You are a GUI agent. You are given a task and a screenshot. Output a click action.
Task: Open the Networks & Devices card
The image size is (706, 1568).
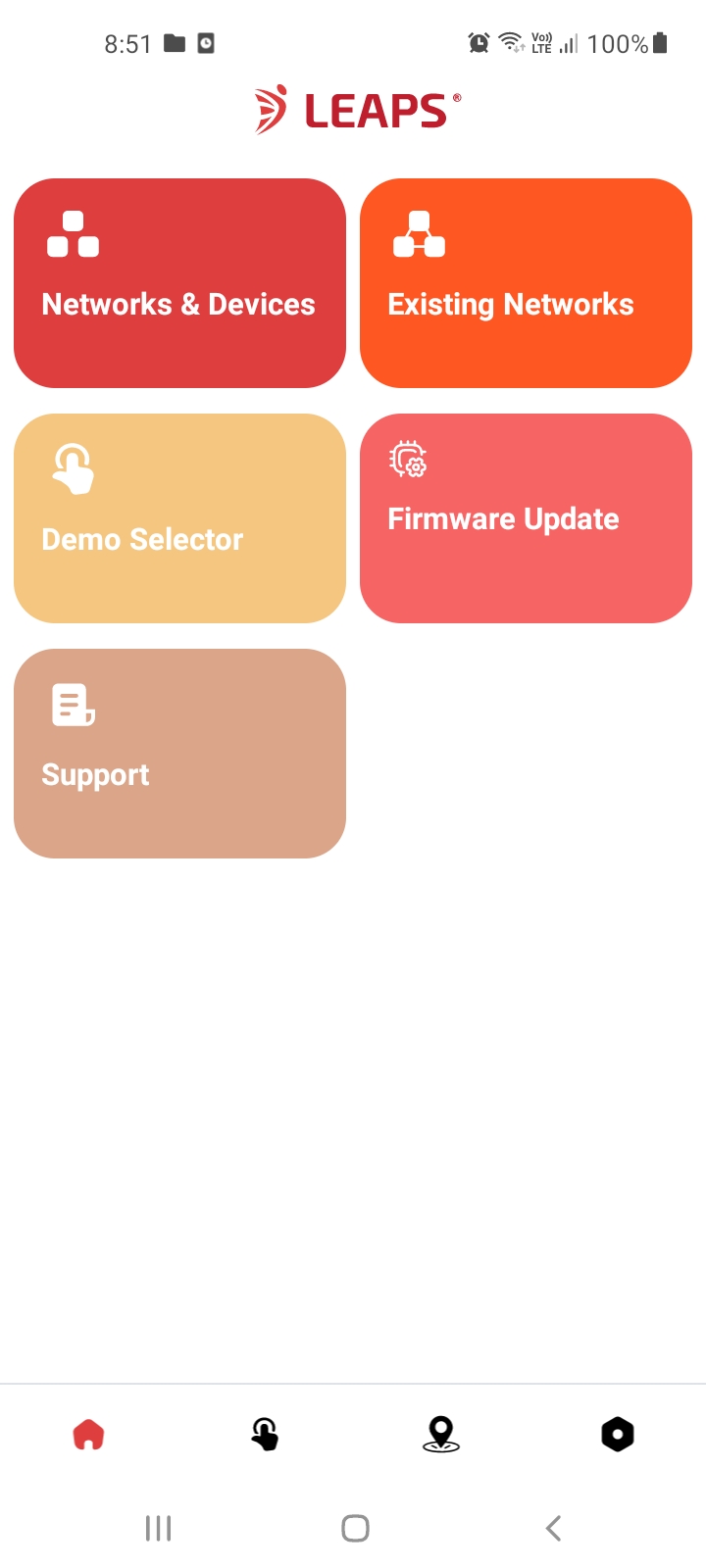click(179, 283)
